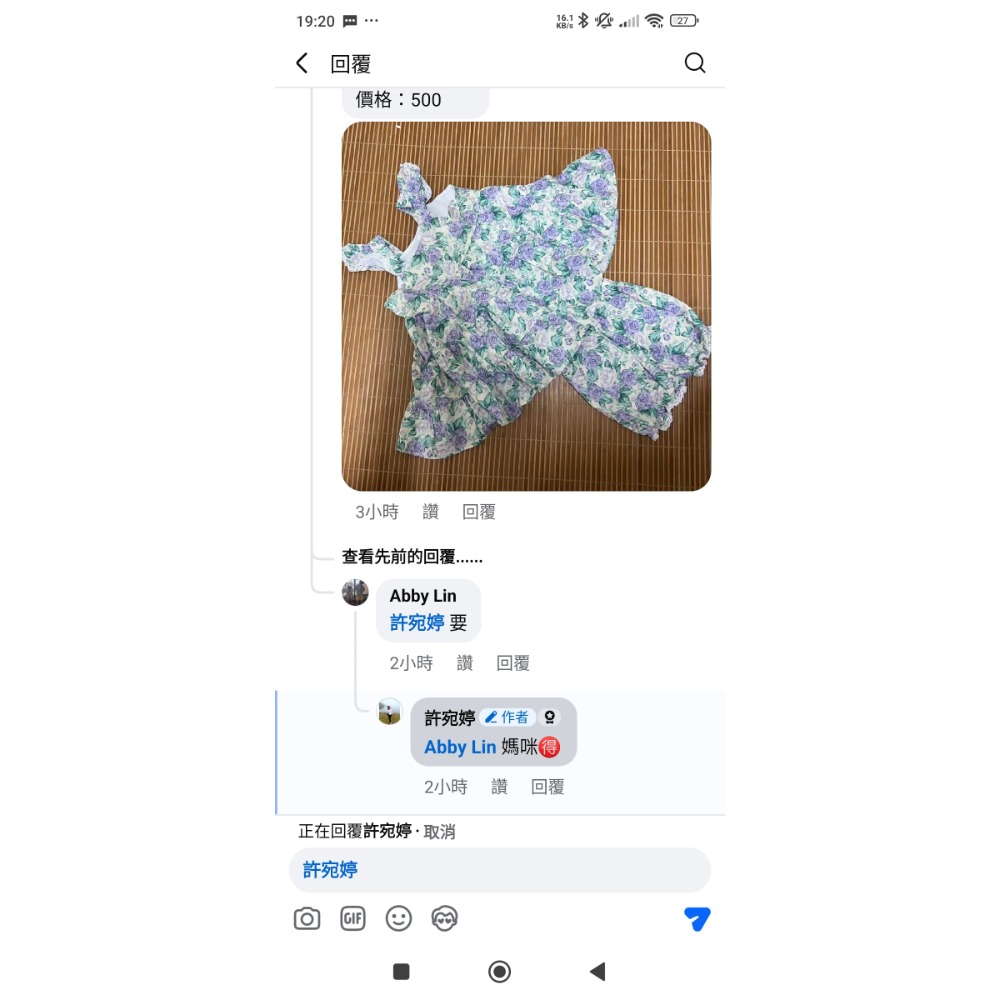Expand 查看先前的回覆 to view previous replies
The height and width of the screenshot is (1000, 1000).
(x=412, y=557)
